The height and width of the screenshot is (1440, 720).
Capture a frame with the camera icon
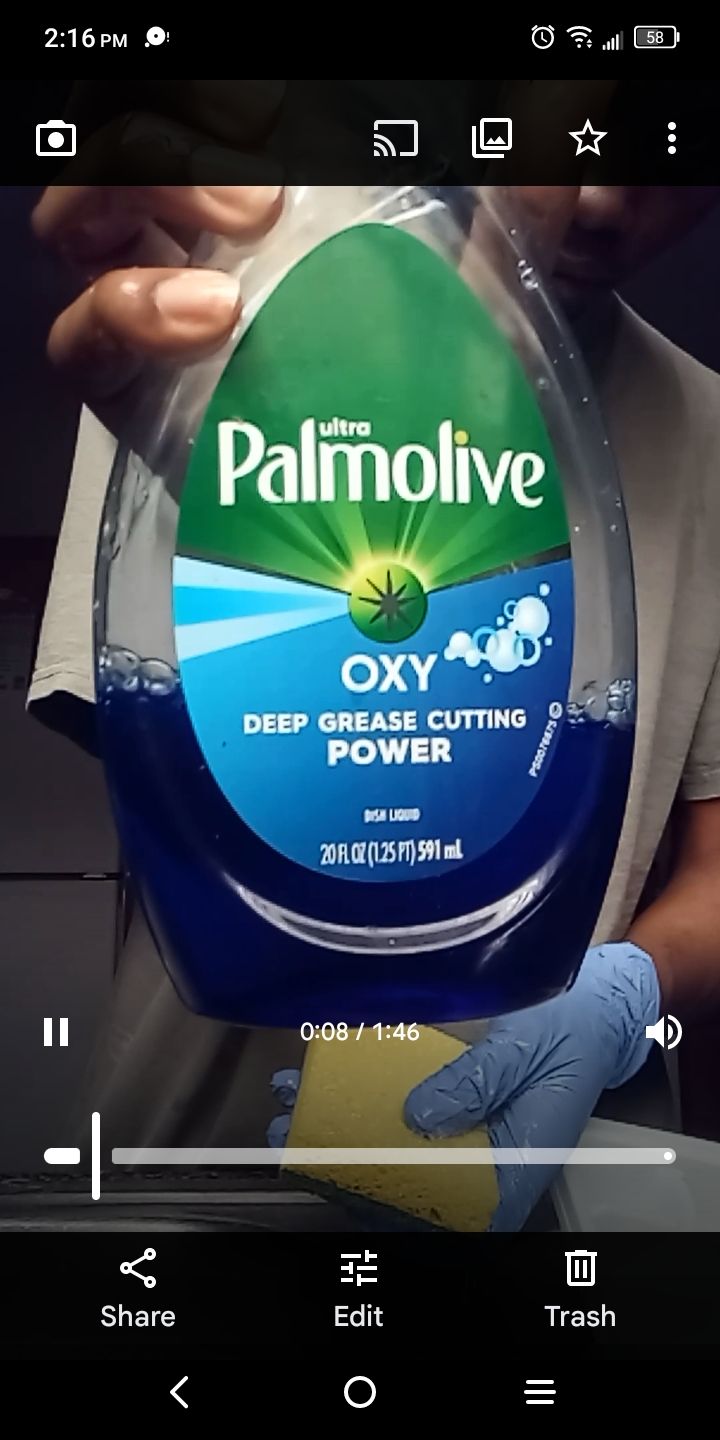pyautogui.click(x=56, y=139)
